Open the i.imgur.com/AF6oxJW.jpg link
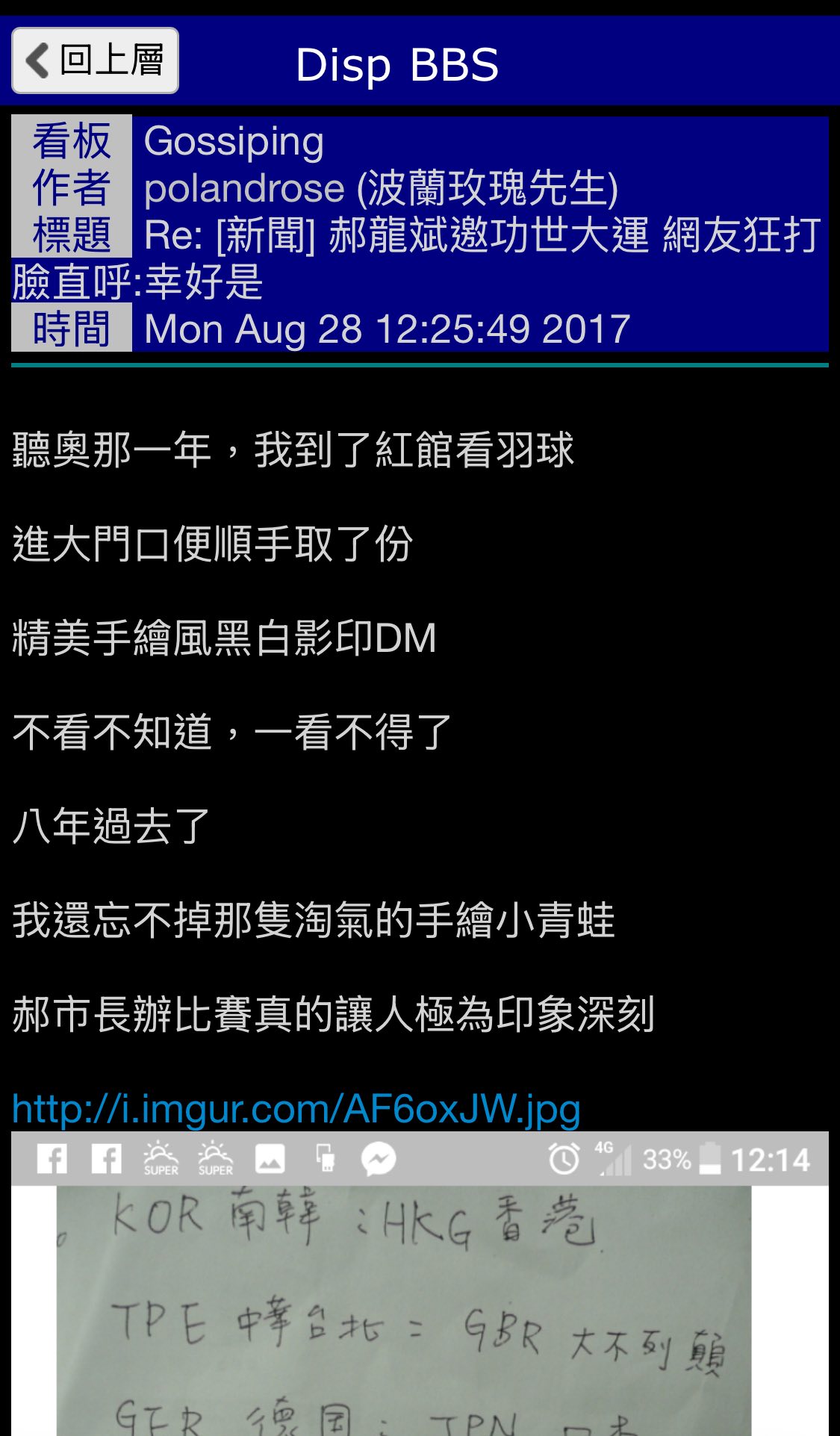This screenshot has height=1436, width=840. pyautogui.click(x=296, y=1108)
